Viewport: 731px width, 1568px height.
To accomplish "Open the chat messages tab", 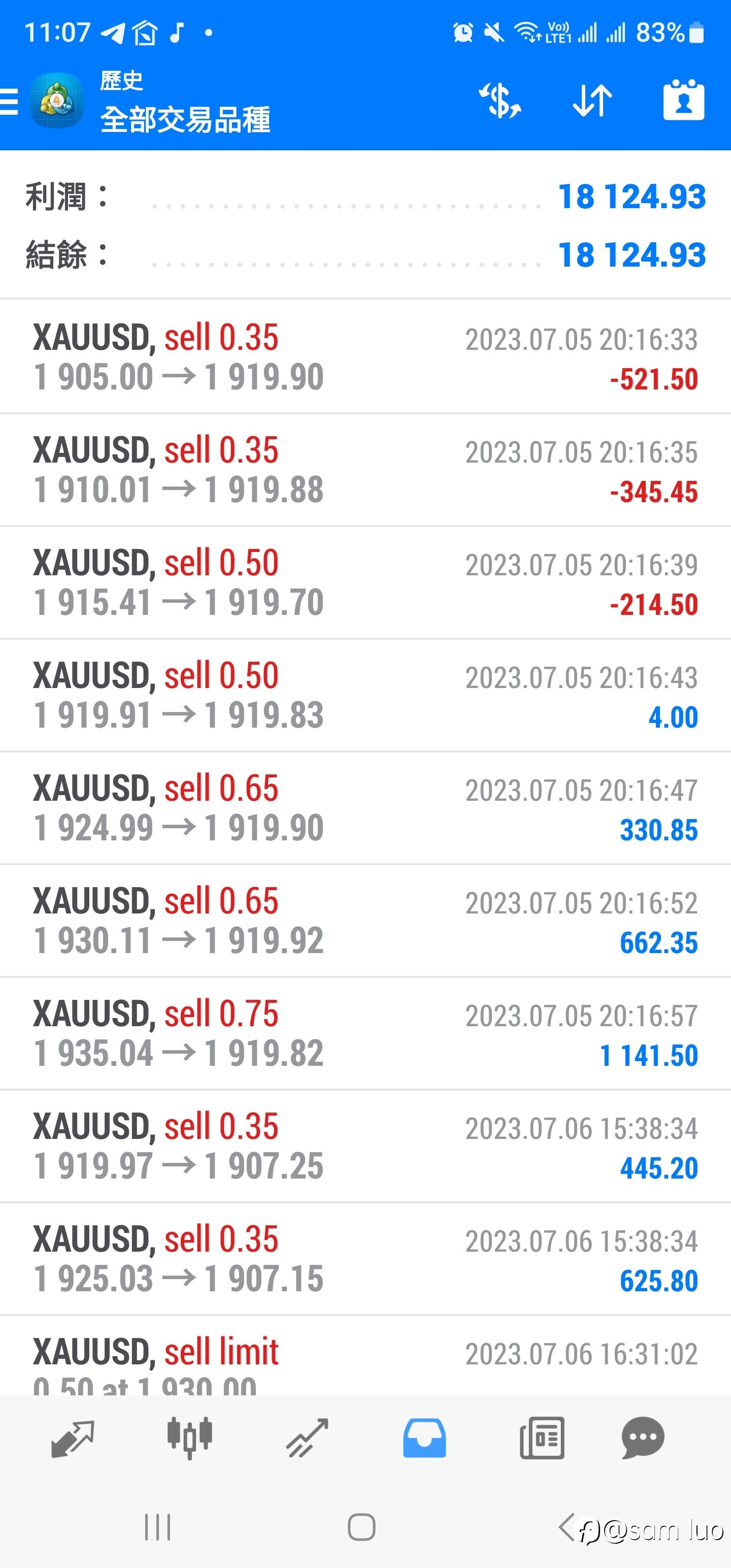I will (x=643, y=1439).
